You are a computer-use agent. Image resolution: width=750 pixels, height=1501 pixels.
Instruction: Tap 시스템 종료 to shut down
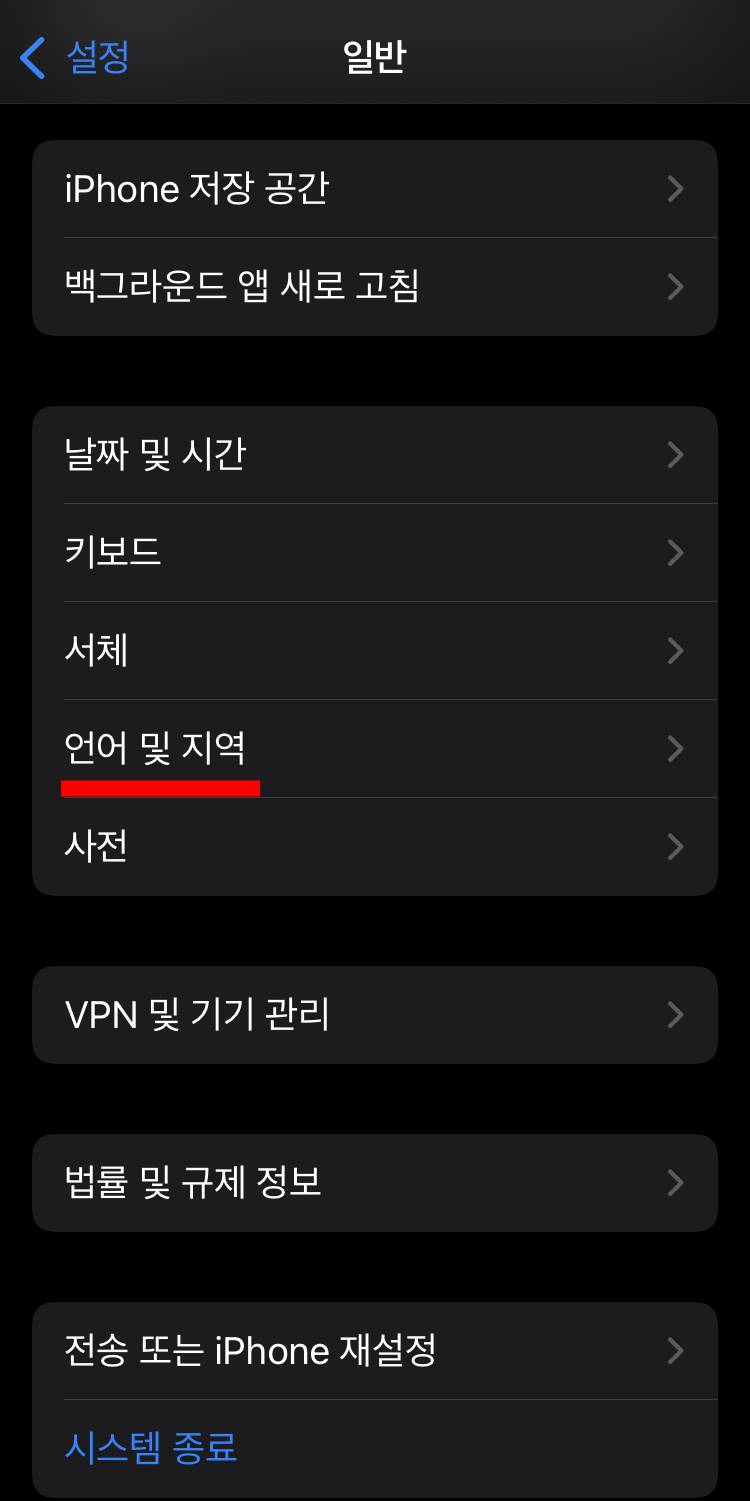[x=375, y=1448]
